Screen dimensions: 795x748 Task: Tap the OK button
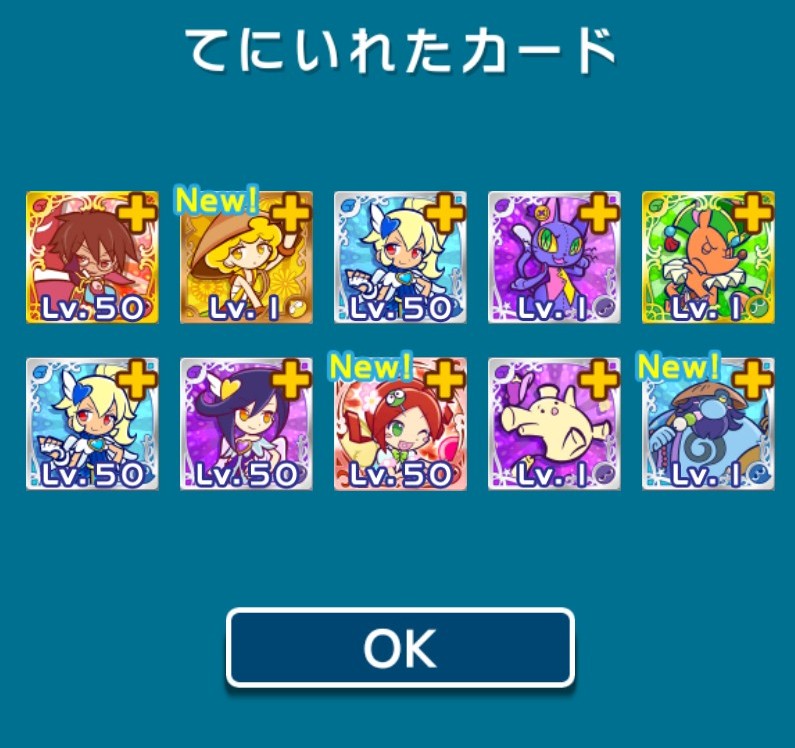click(400, 648)
